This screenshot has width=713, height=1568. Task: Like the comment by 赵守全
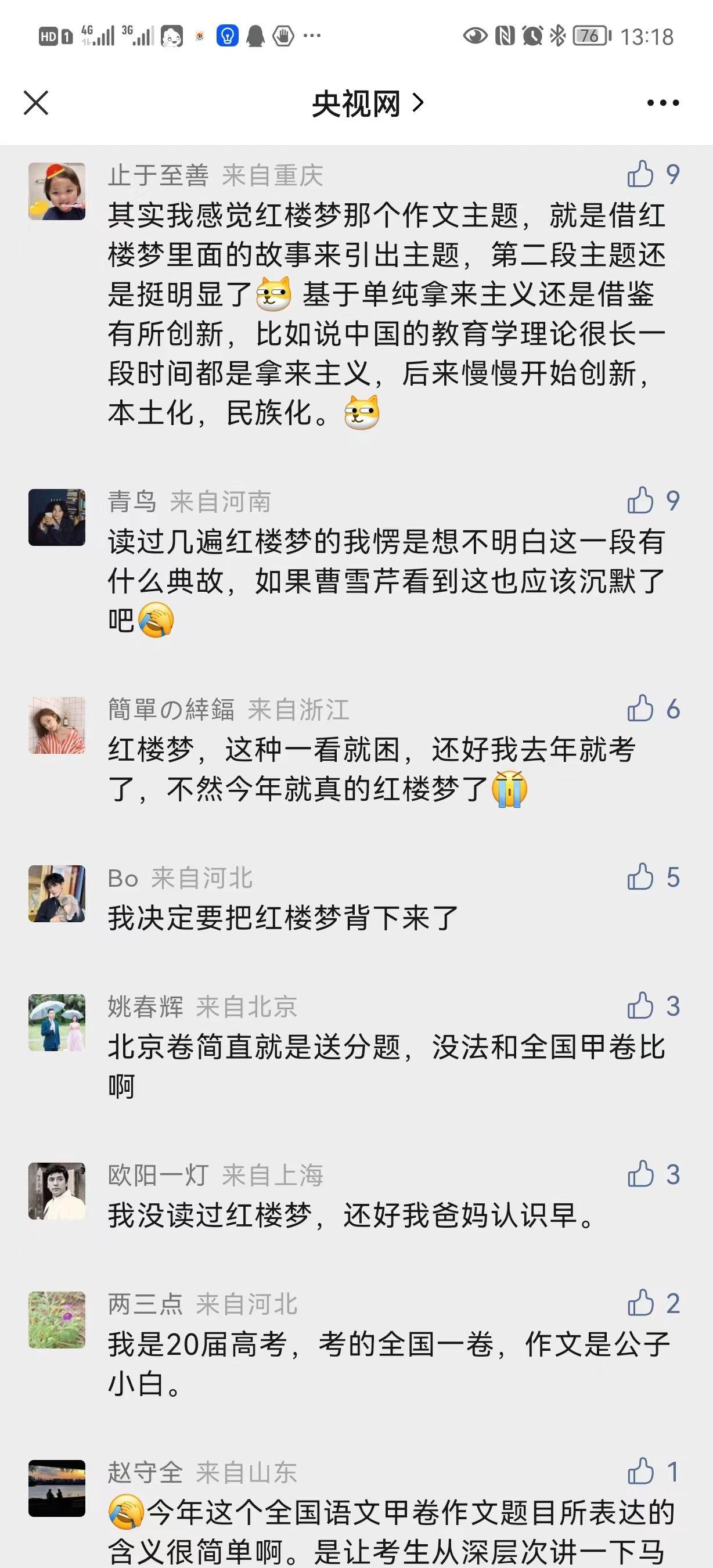[x=640, y=1472]
